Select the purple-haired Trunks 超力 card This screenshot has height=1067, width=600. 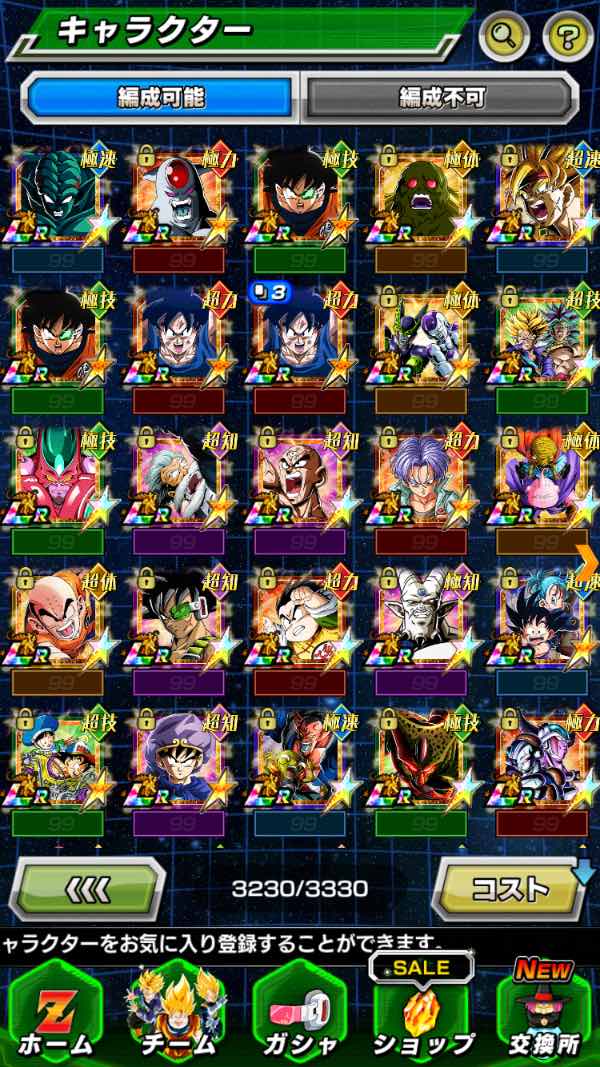coord(421,482)
